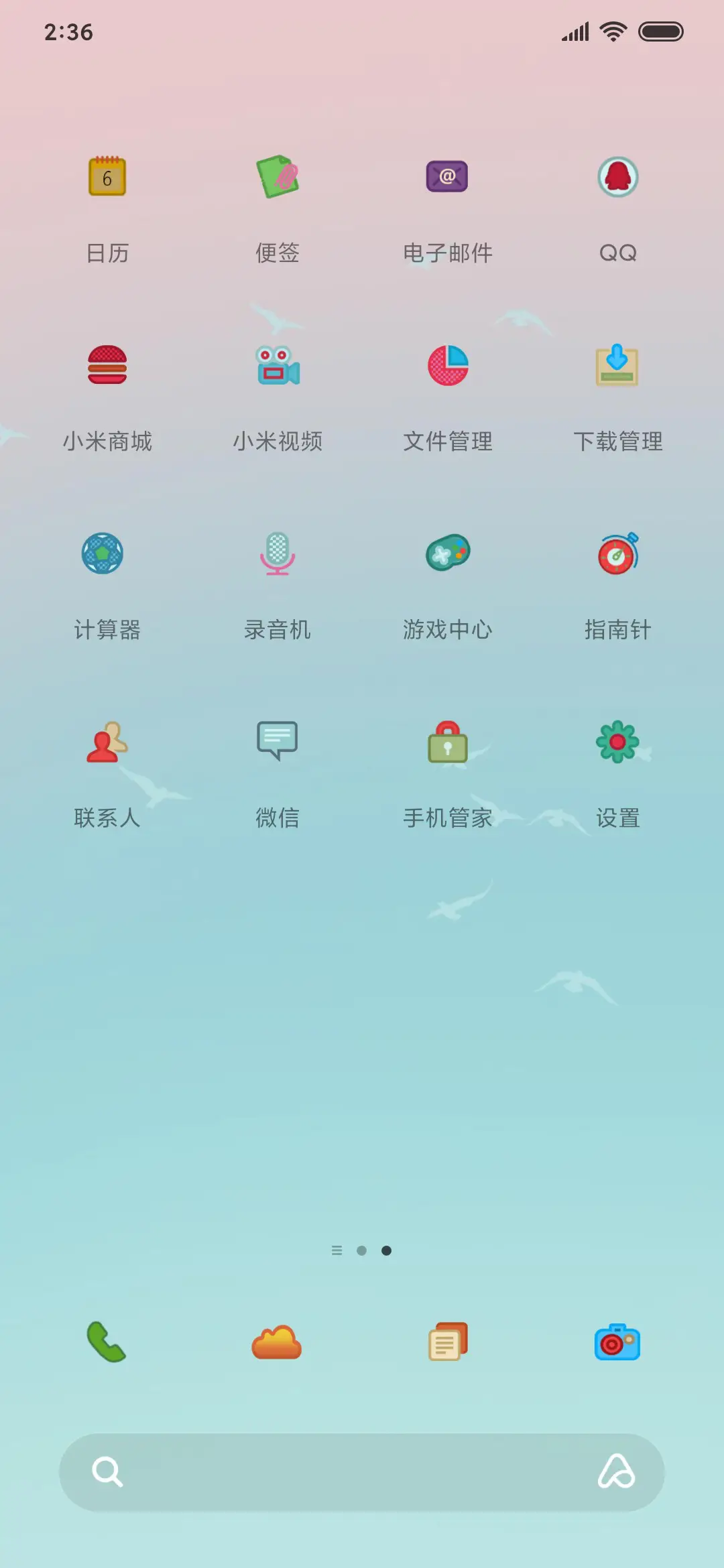Screen dimensions: 724x1568
Task: Open the Game Center (游戏中心)
Action: click(x=447, y=554)
